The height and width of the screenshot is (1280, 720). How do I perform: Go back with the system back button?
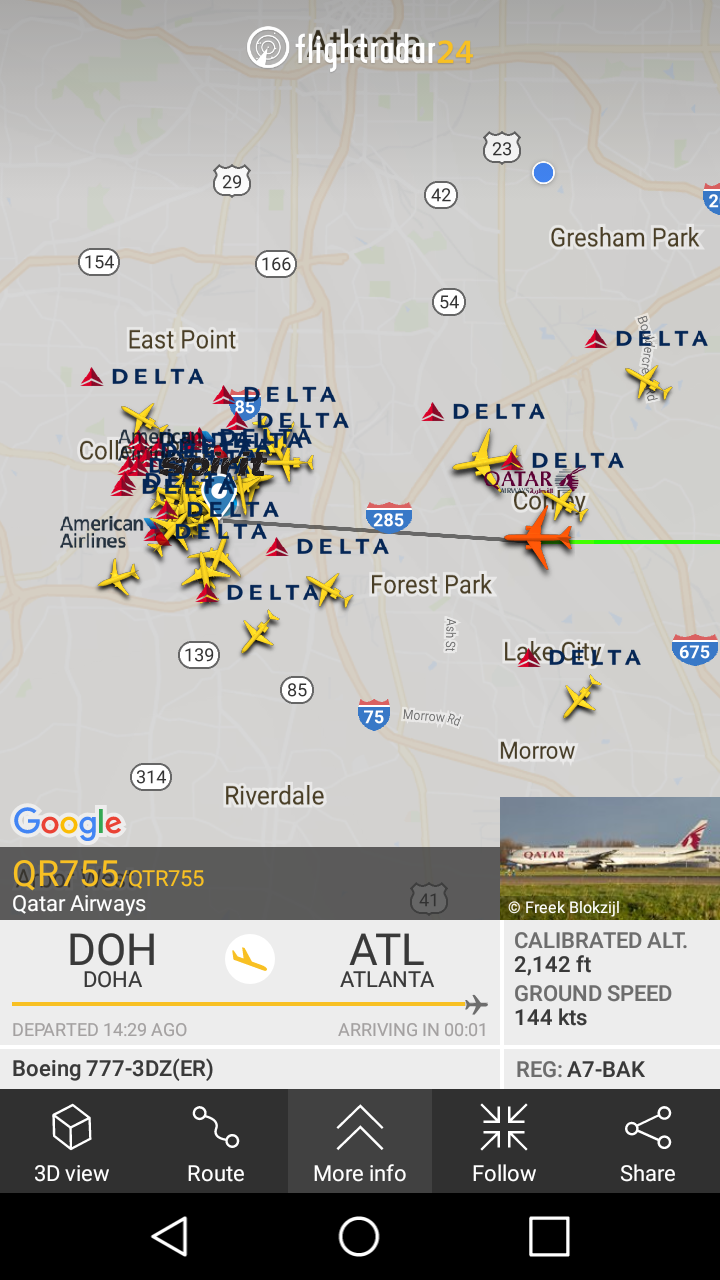(x=170, y=1237)
